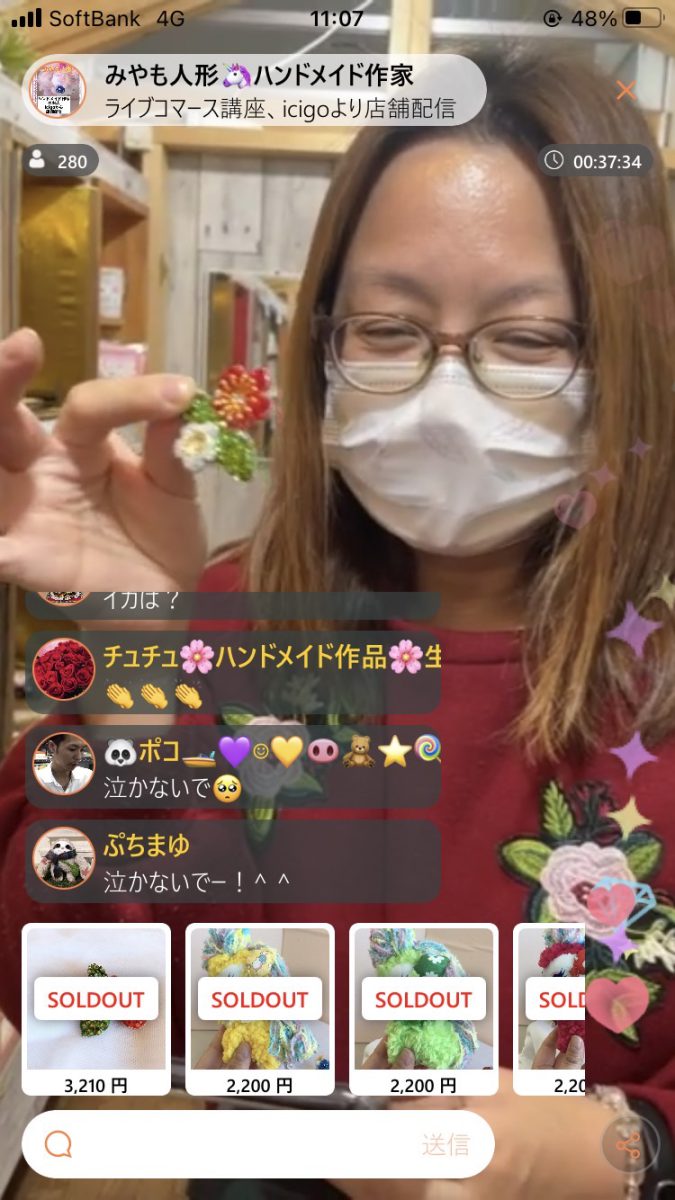Share this live stream
Image resolution: width=675 pixels, height=1200 pixels.
[629, 1145]
